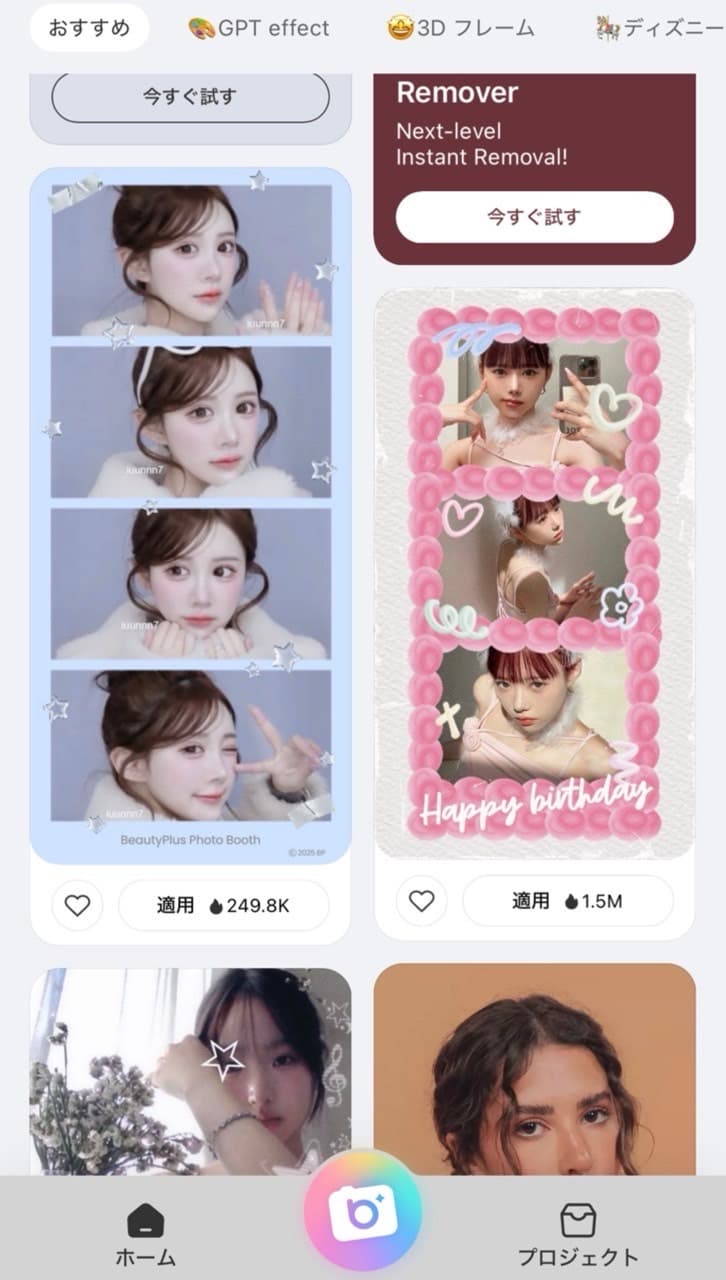The width and height of the screenshot is (726, 1280).
Task: Like the BeautyPlus Photo Booth template
Action: (77, 906)
